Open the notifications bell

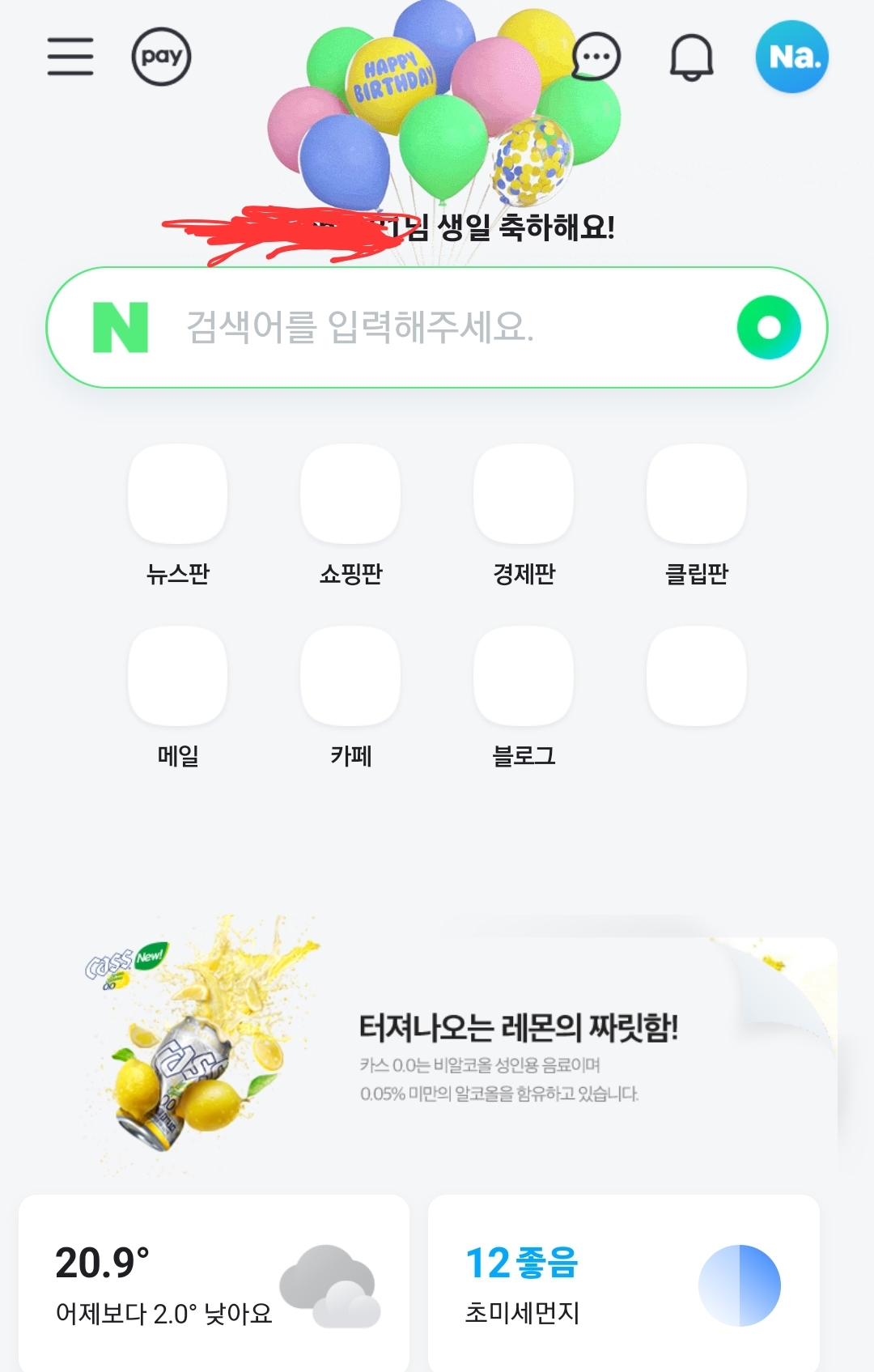coord(691,57)
